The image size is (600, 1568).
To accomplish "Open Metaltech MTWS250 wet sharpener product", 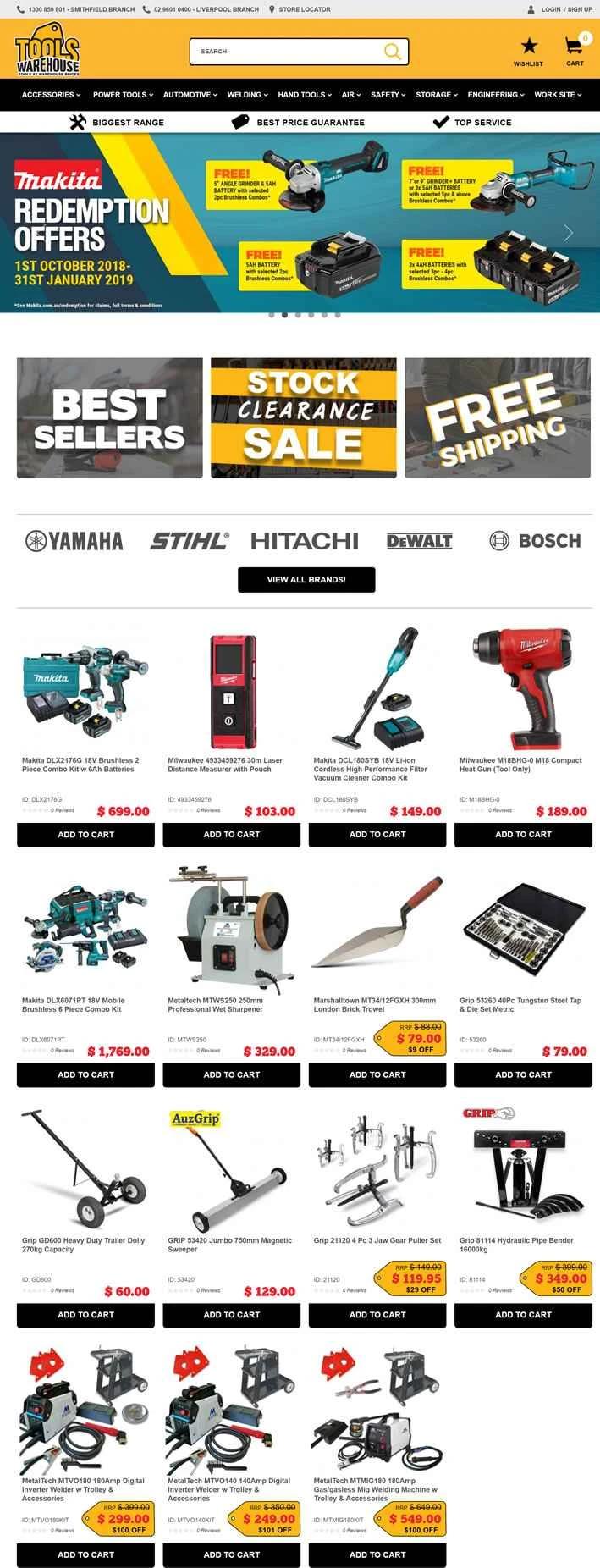I will (215, 1004).
